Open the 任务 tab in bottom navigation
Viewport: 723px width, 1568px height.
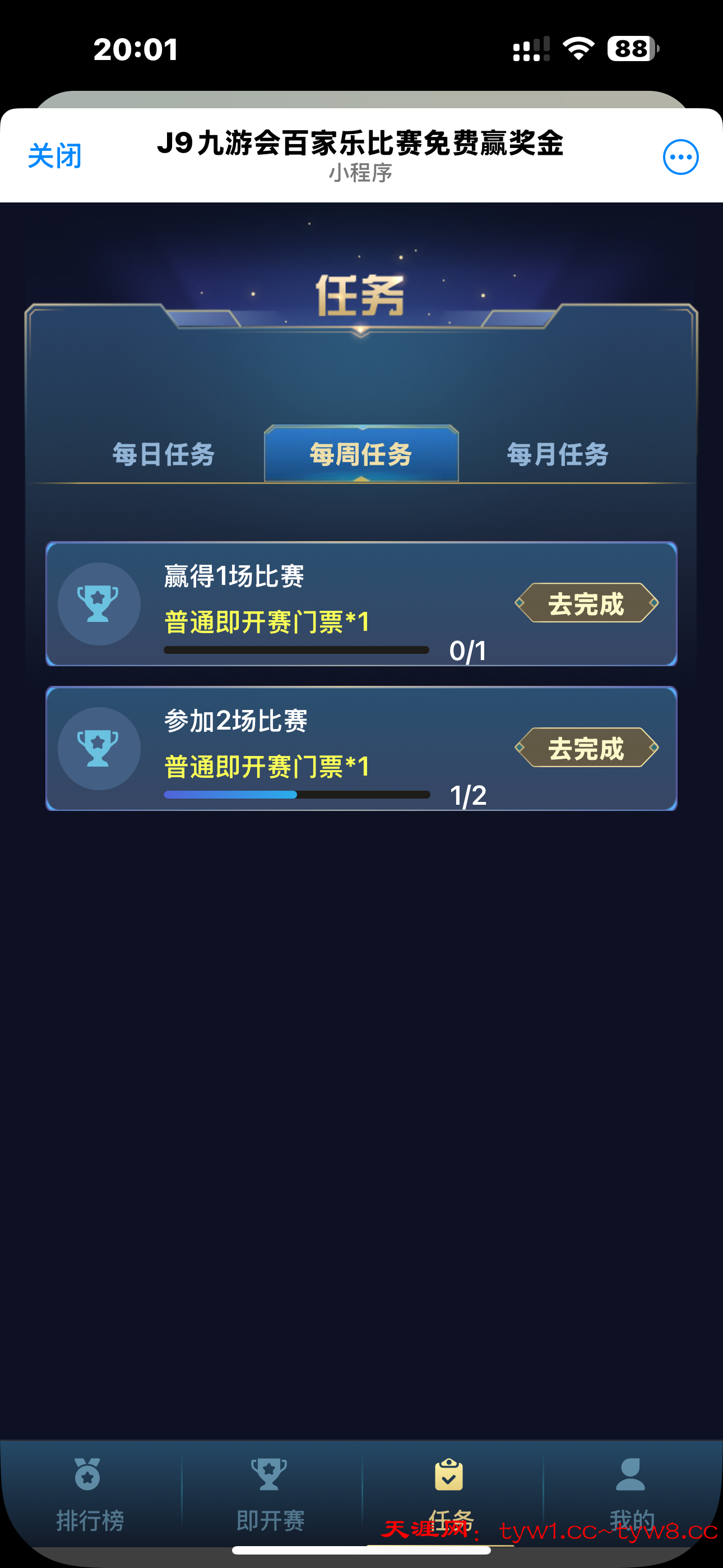[451, 1485]
